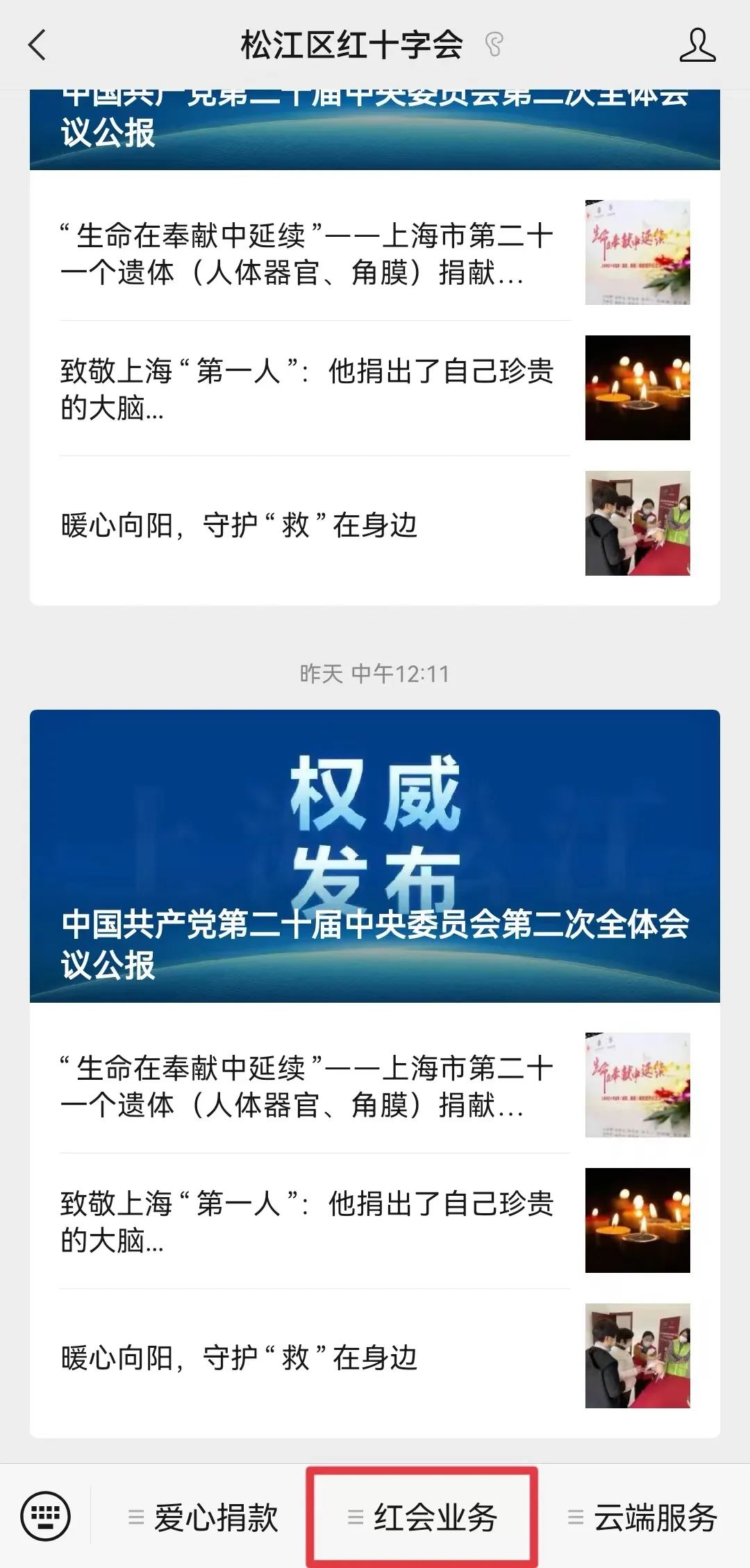Screen dimensions: 750x1568
Task: Open the 致敬上海第一人 article link
Action: click(x=306, y=387)
